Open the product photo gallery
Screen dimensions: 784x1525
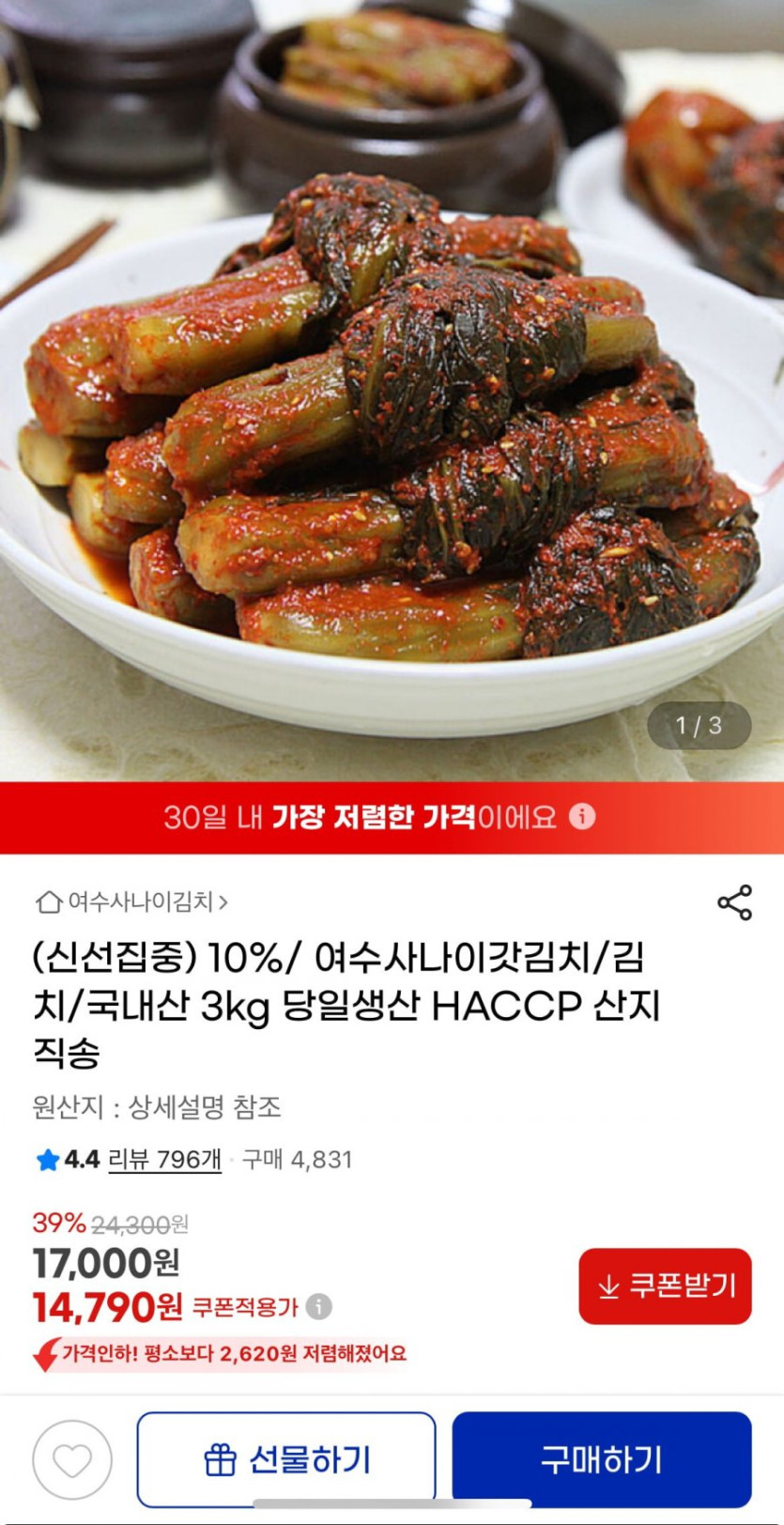[392, 394]
